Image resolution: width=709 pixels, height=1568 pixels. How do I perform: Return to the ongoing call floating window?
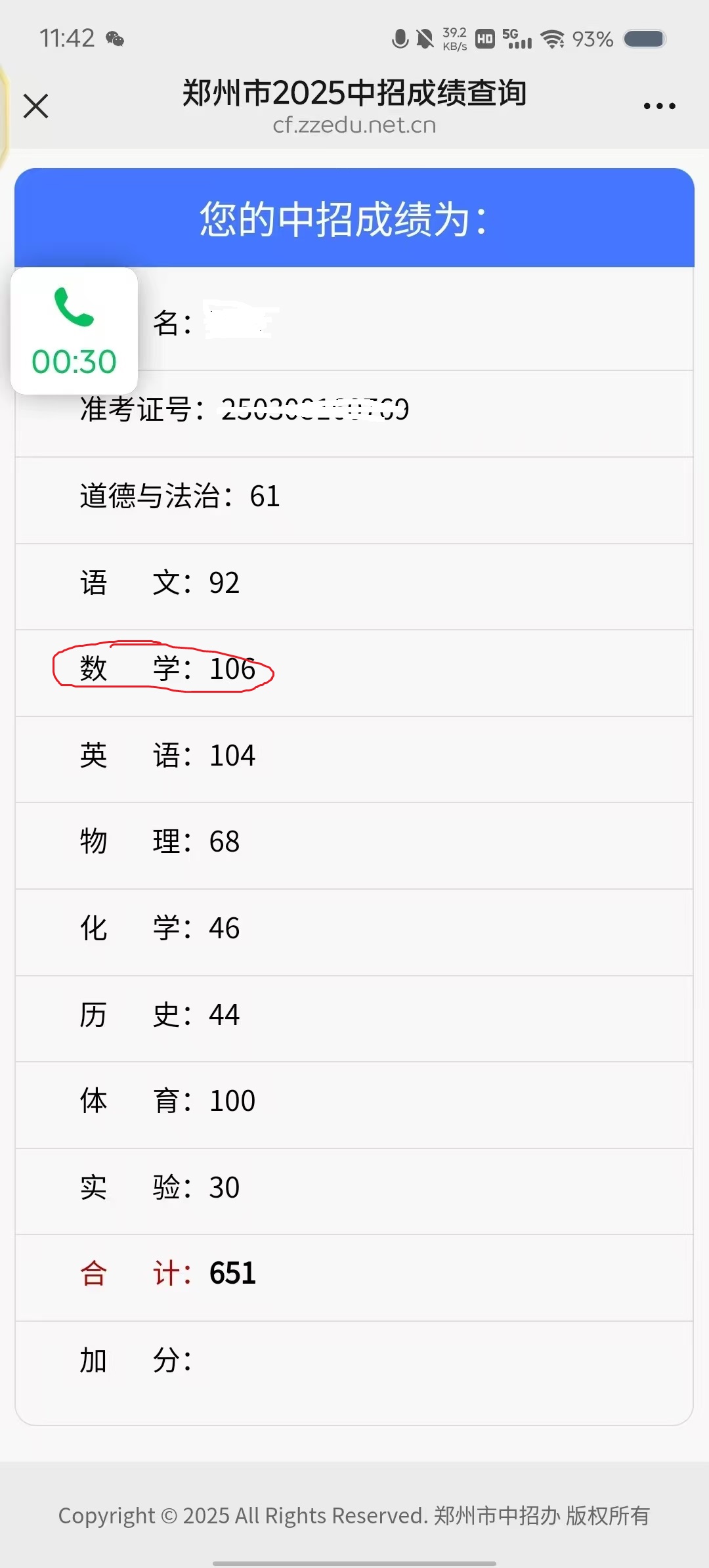coord(74,331)
